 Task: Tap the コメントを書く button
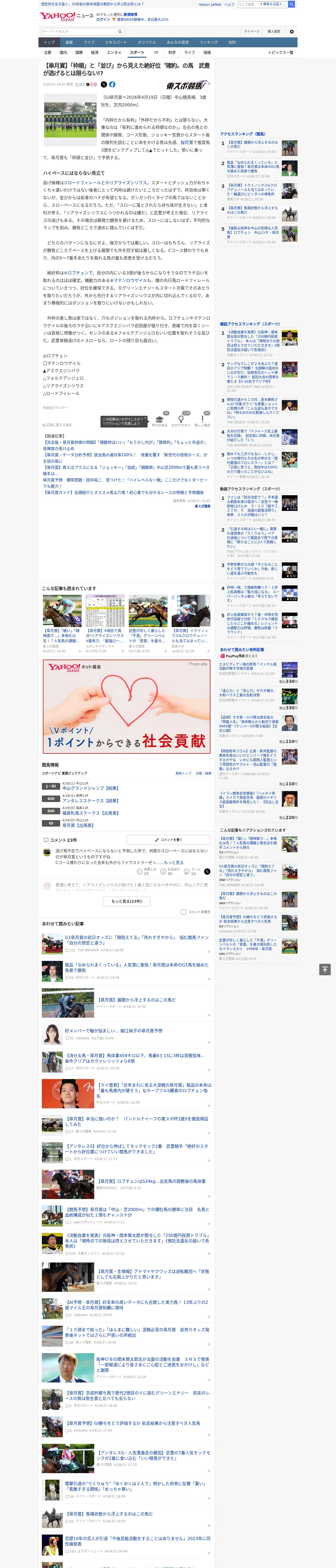tap(168, 840)
